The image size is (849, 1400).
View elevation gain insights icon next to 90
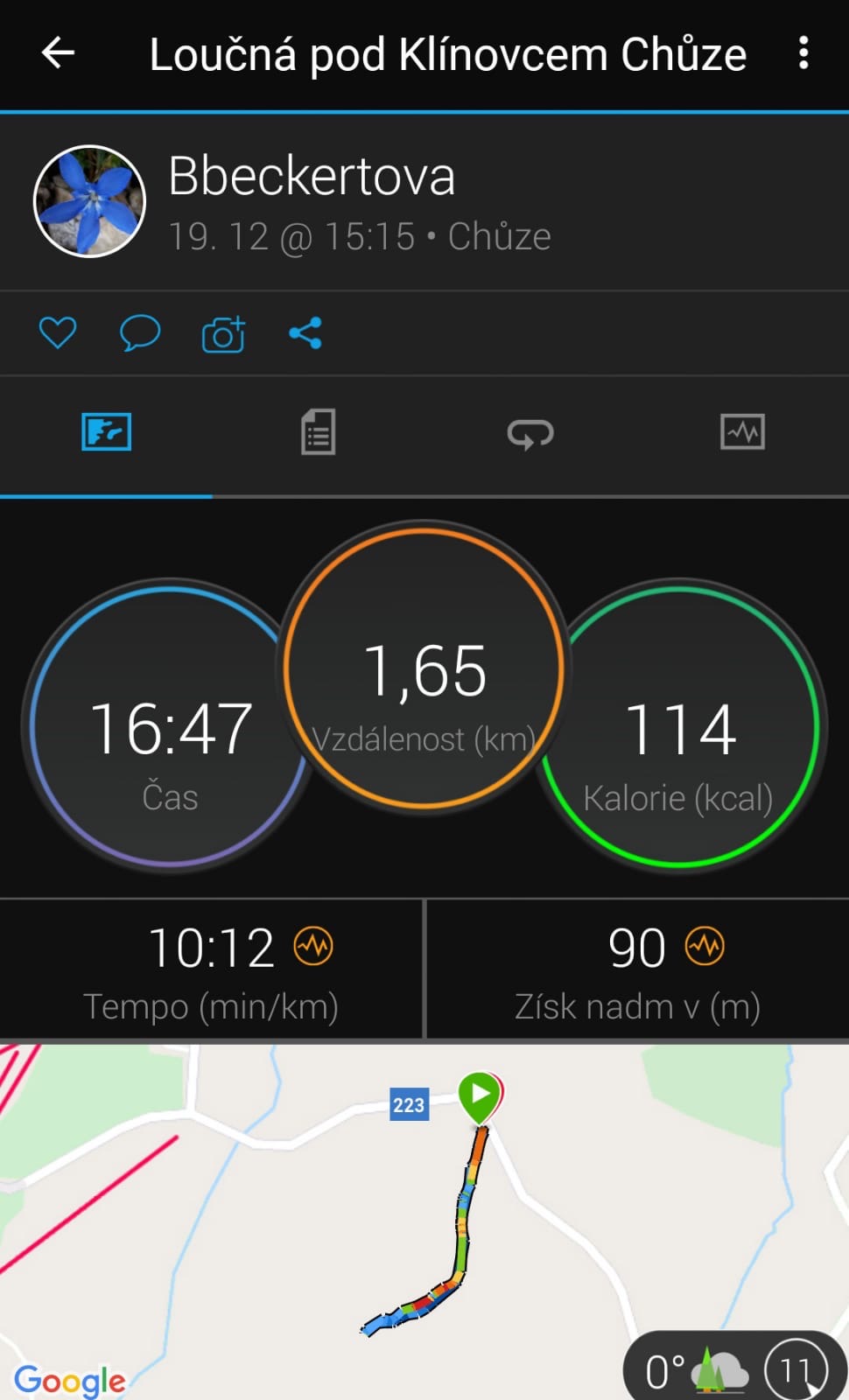(x=705, y=946)
